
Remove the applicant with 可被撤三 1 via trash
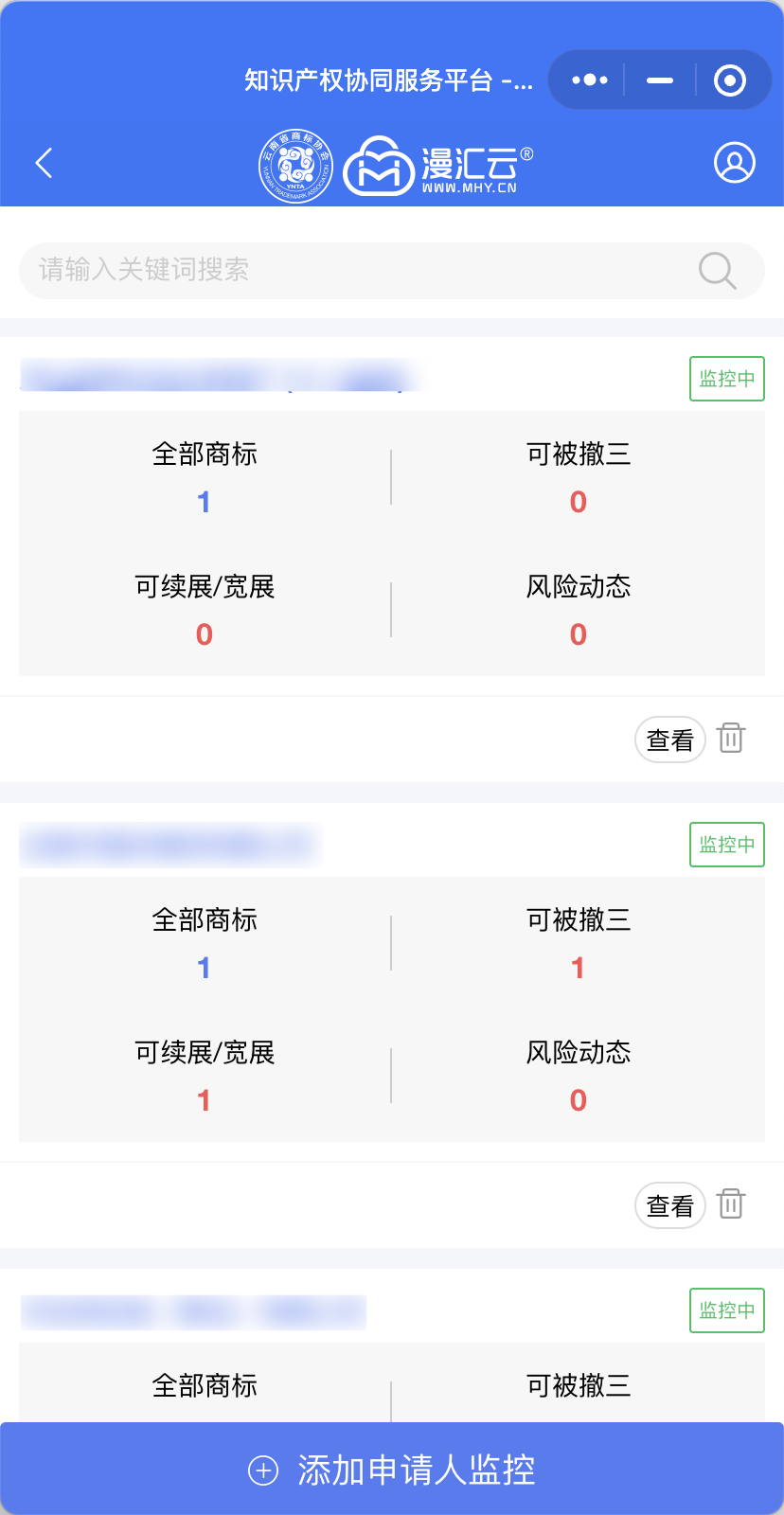point(731,1203)
